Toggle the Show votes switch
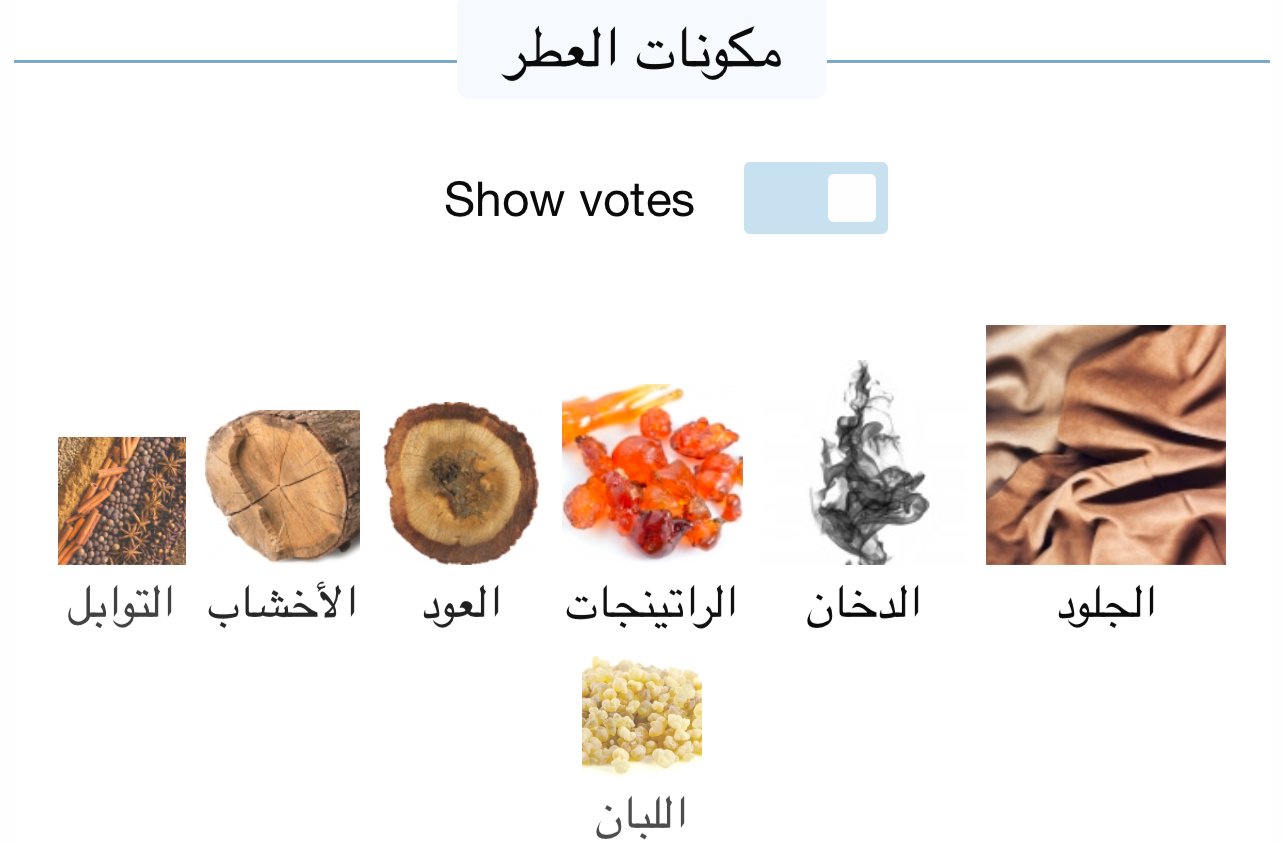This screenshot has height=844, width=1284. 815,198
